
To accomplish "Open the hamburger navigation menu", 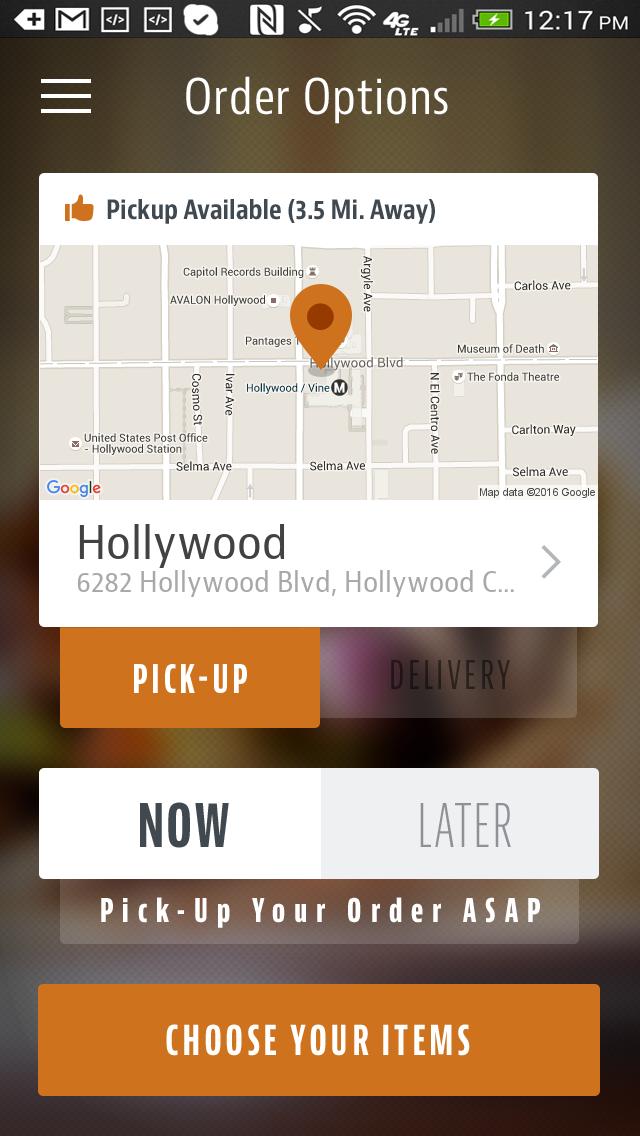I will (x=66, y=96).
